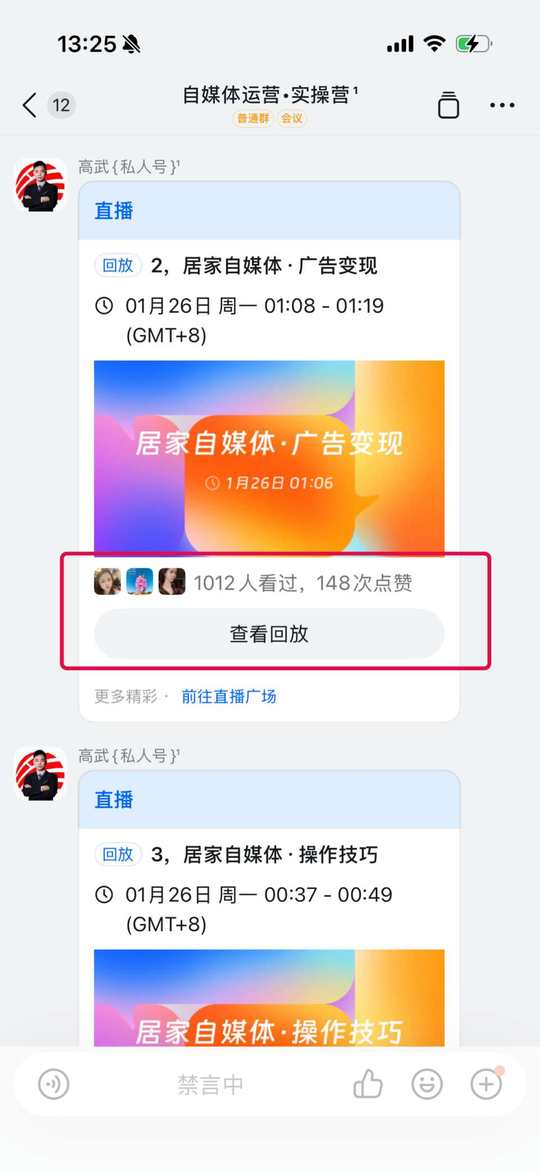
Task: Send a thumbs-up from the bottom bar
Action: 368,1083
